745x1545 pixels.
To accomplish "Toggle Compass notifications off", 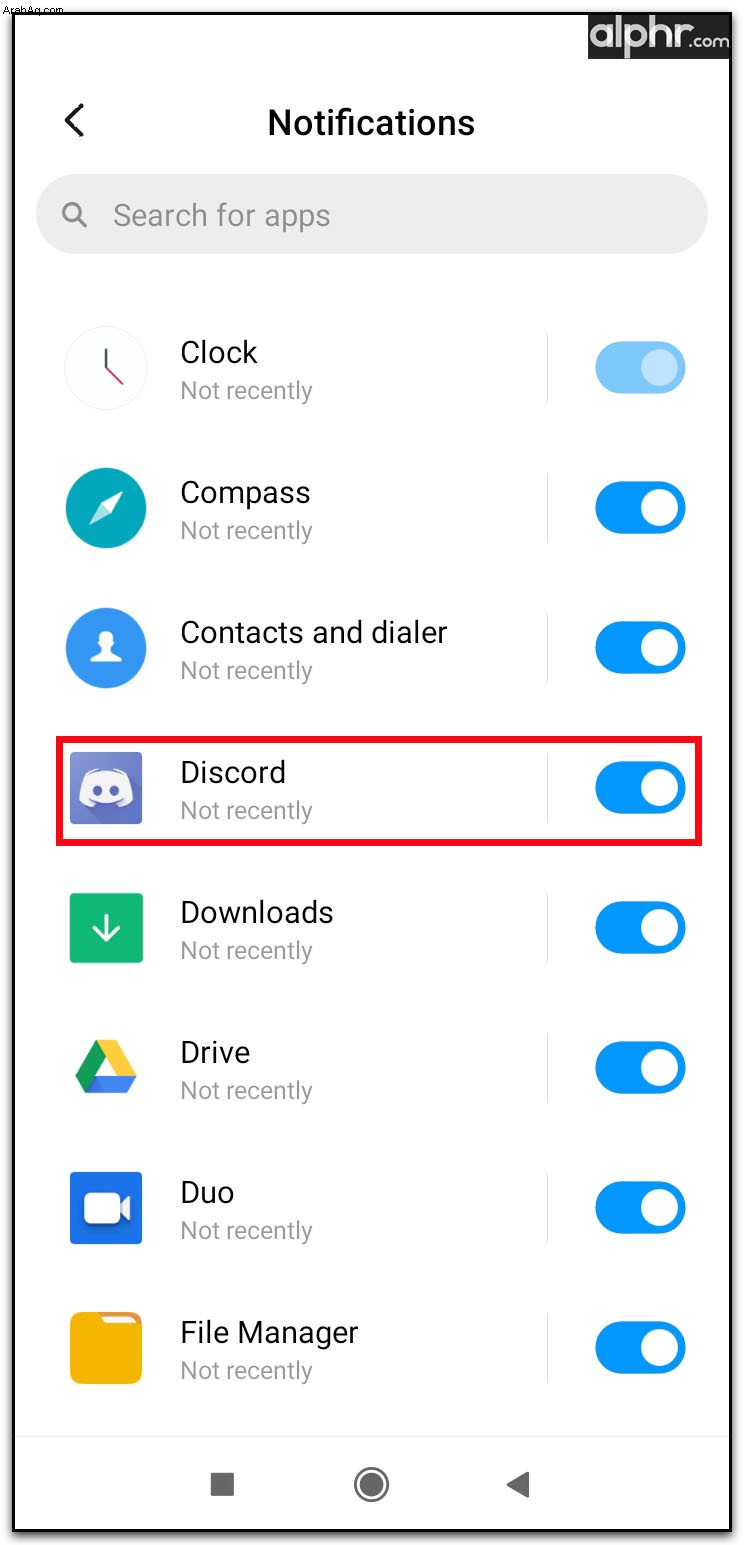I will [x=640, y=508].
